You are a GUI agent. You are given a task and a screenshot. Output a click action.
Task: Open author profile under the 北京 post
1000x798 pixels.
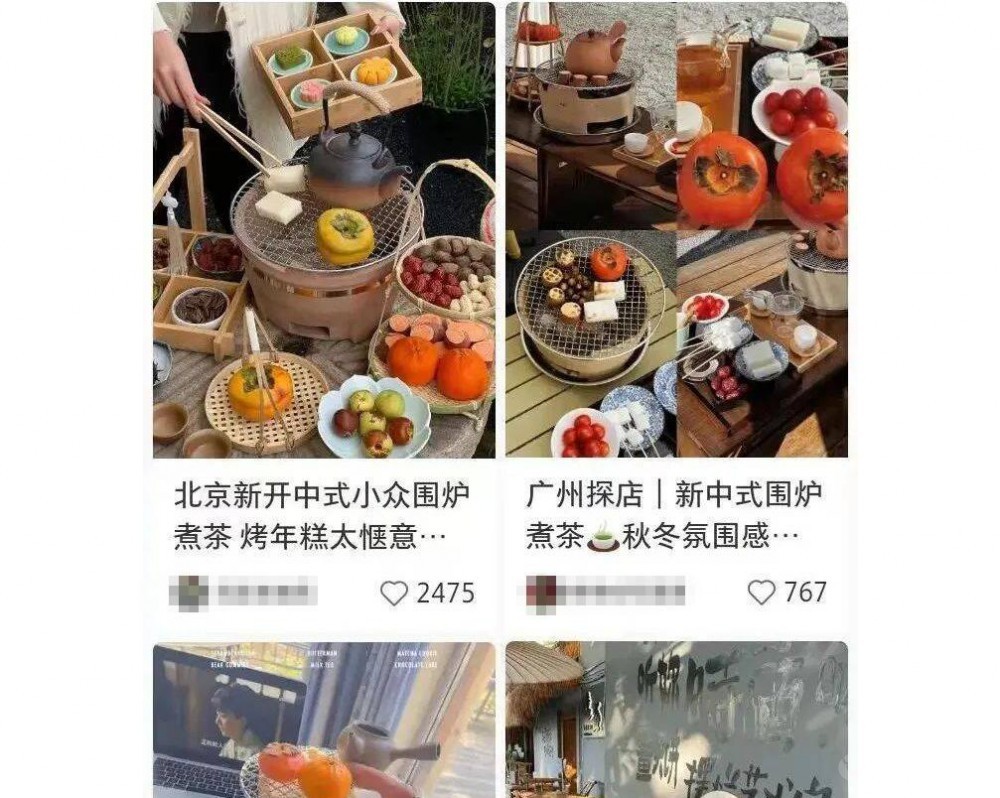pos(190,592)
